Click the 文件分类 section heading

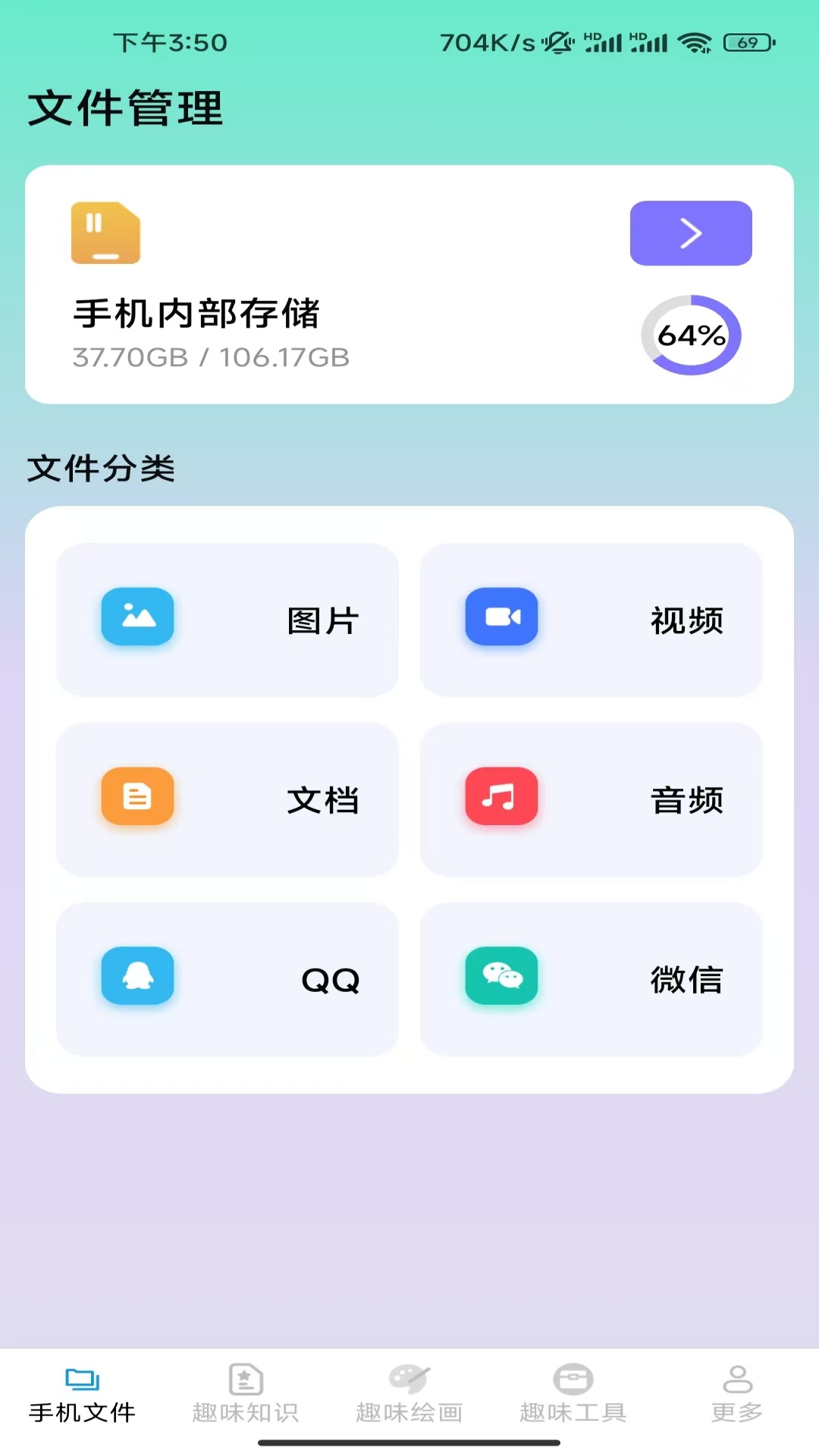pyautogui.click(x=101, y=468)
